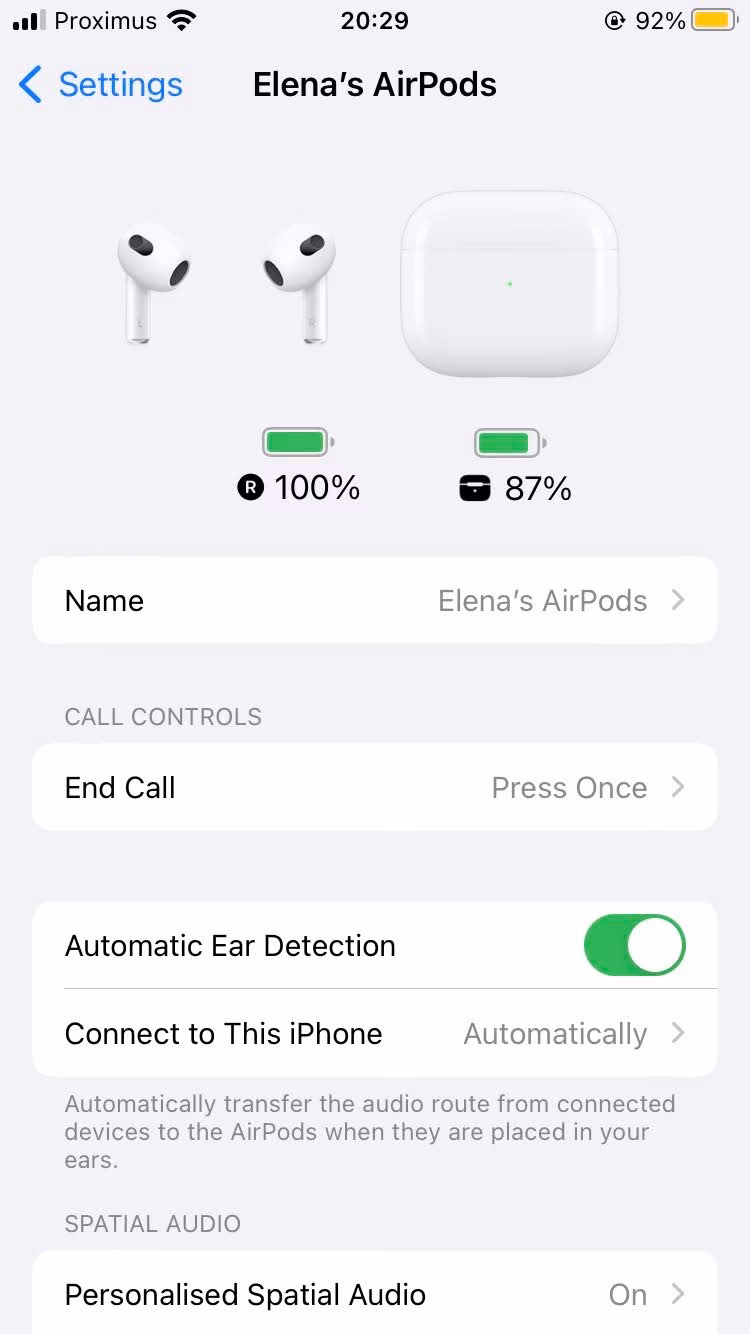750x1334 pixels.
Task: Tap the AirPods charging case image
Action: (510, 283)
